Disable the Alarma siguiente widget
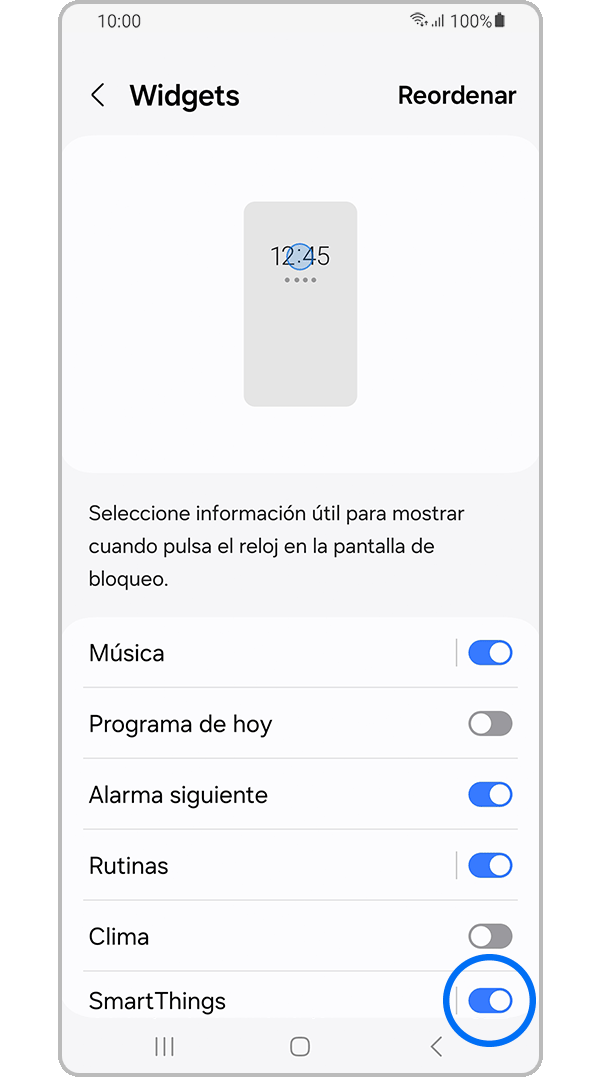Viewport: 600px width, 1077px height. point(490,795)
